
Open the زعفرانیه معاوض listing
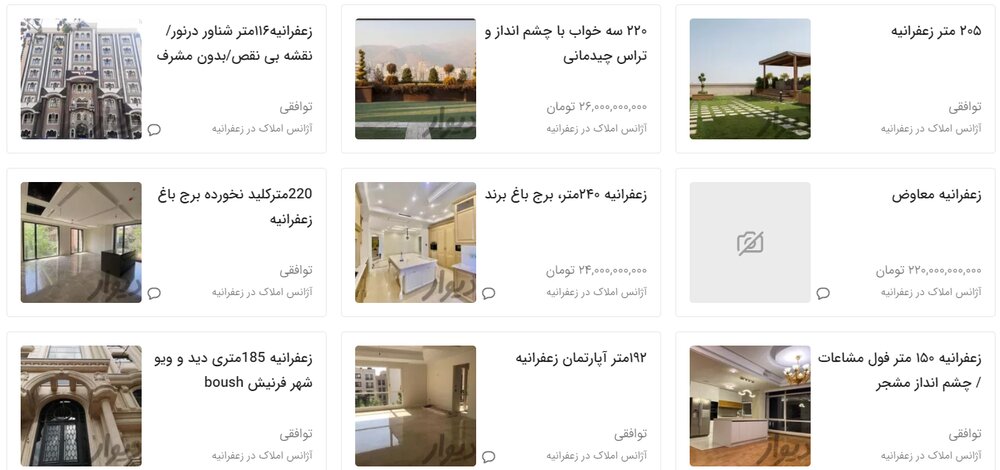point(936,195)
